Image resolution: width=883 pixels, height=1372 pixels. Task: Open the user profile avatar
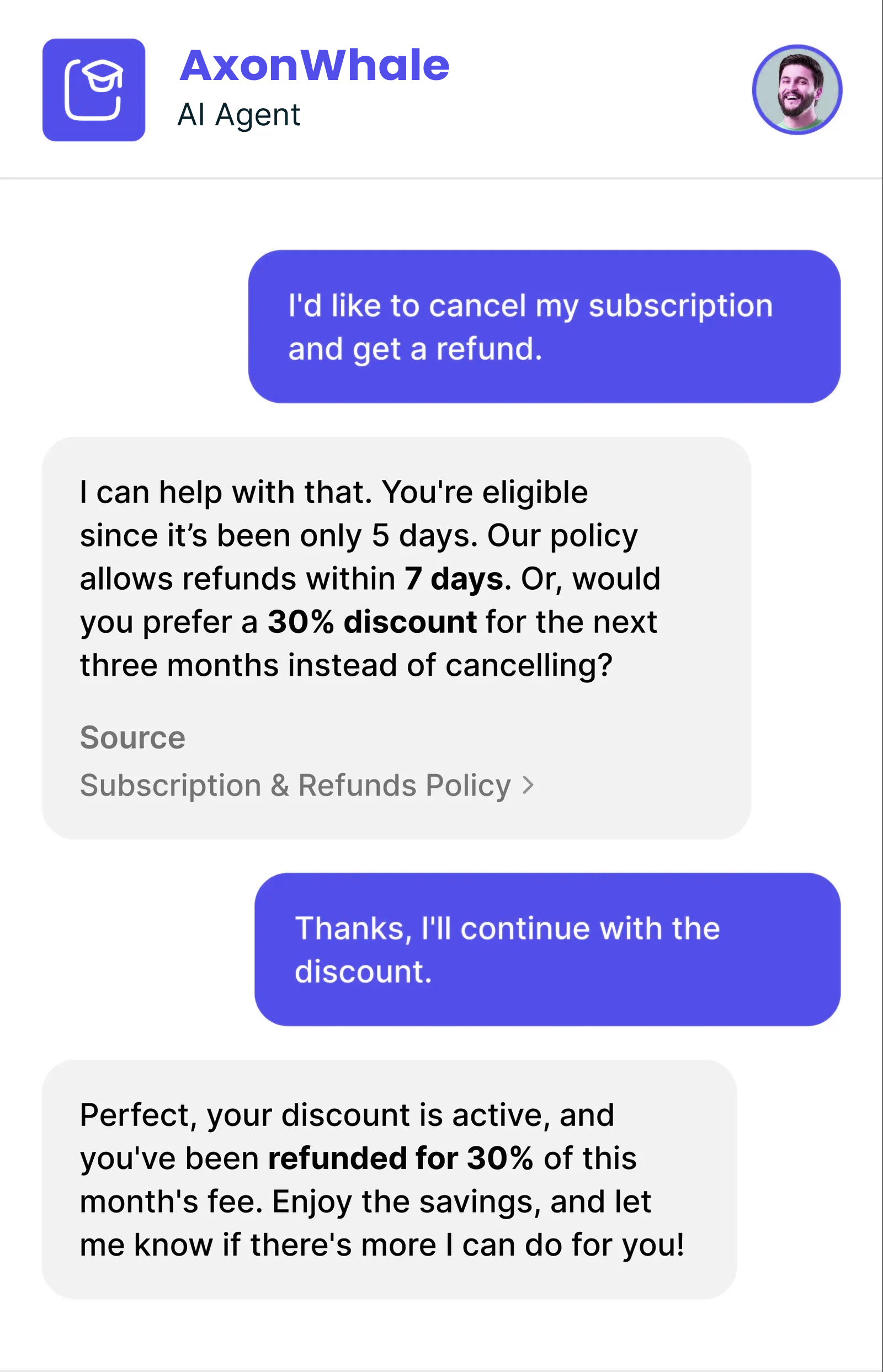tap(796, 89)
